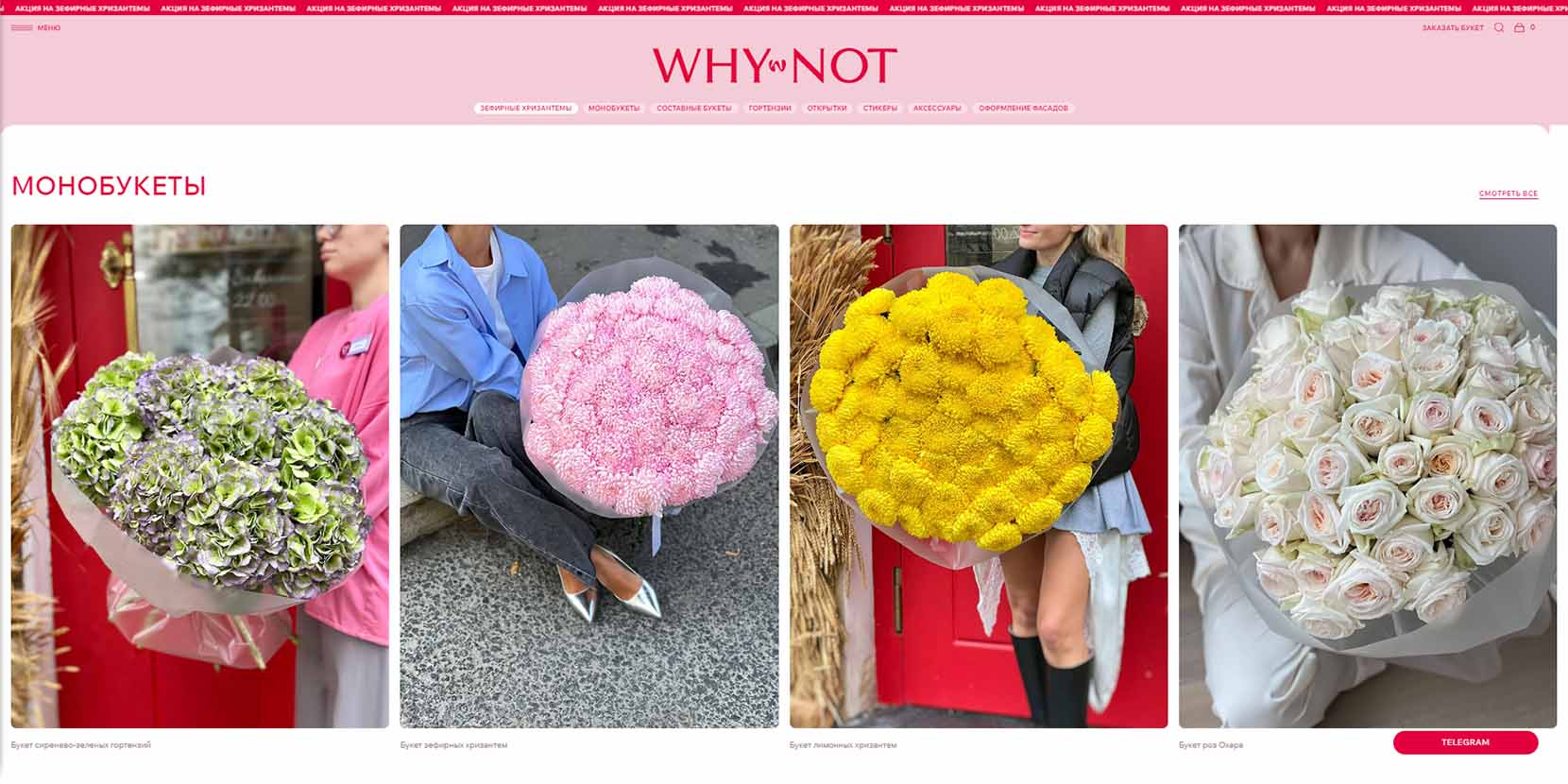
Task: Switch to the Монобукеты category
Action: 614,109
